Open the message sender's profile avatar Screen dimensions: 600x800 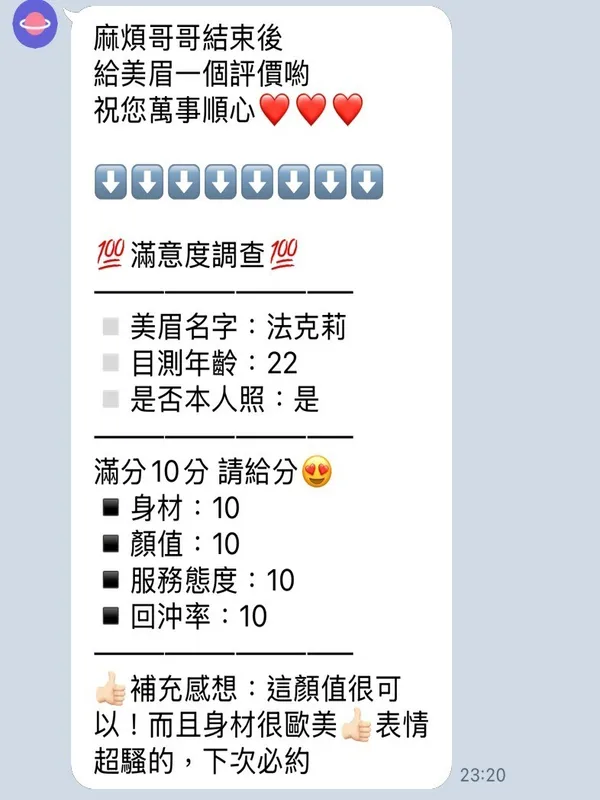[x=34, y=26]
